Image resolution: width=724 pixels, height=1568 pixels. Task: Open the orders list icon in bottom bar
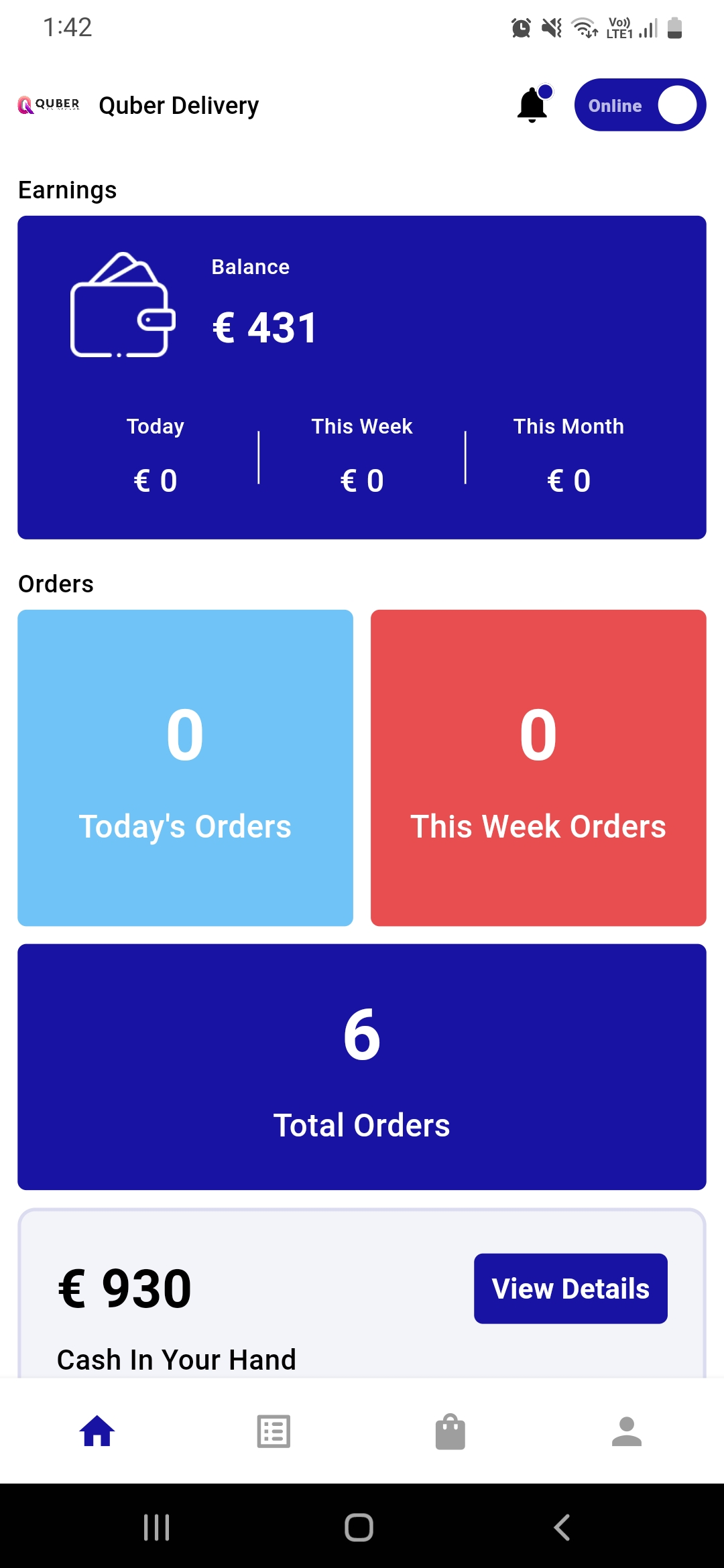click(x=273, y=1431)
